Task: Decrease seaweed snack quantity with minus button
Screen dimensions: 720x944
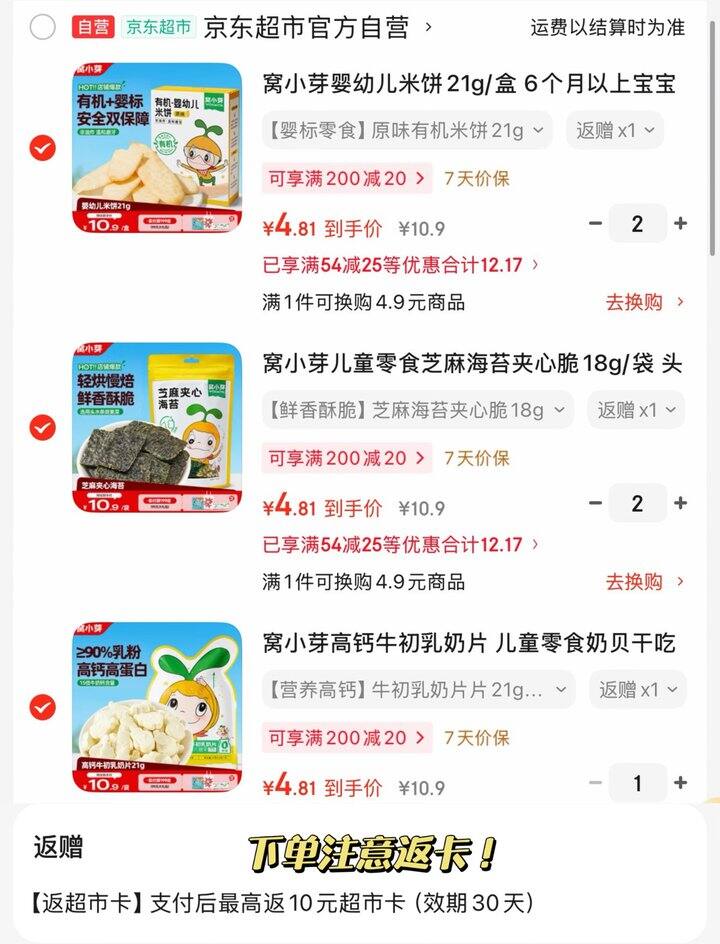Action: (x=594, y=503)
